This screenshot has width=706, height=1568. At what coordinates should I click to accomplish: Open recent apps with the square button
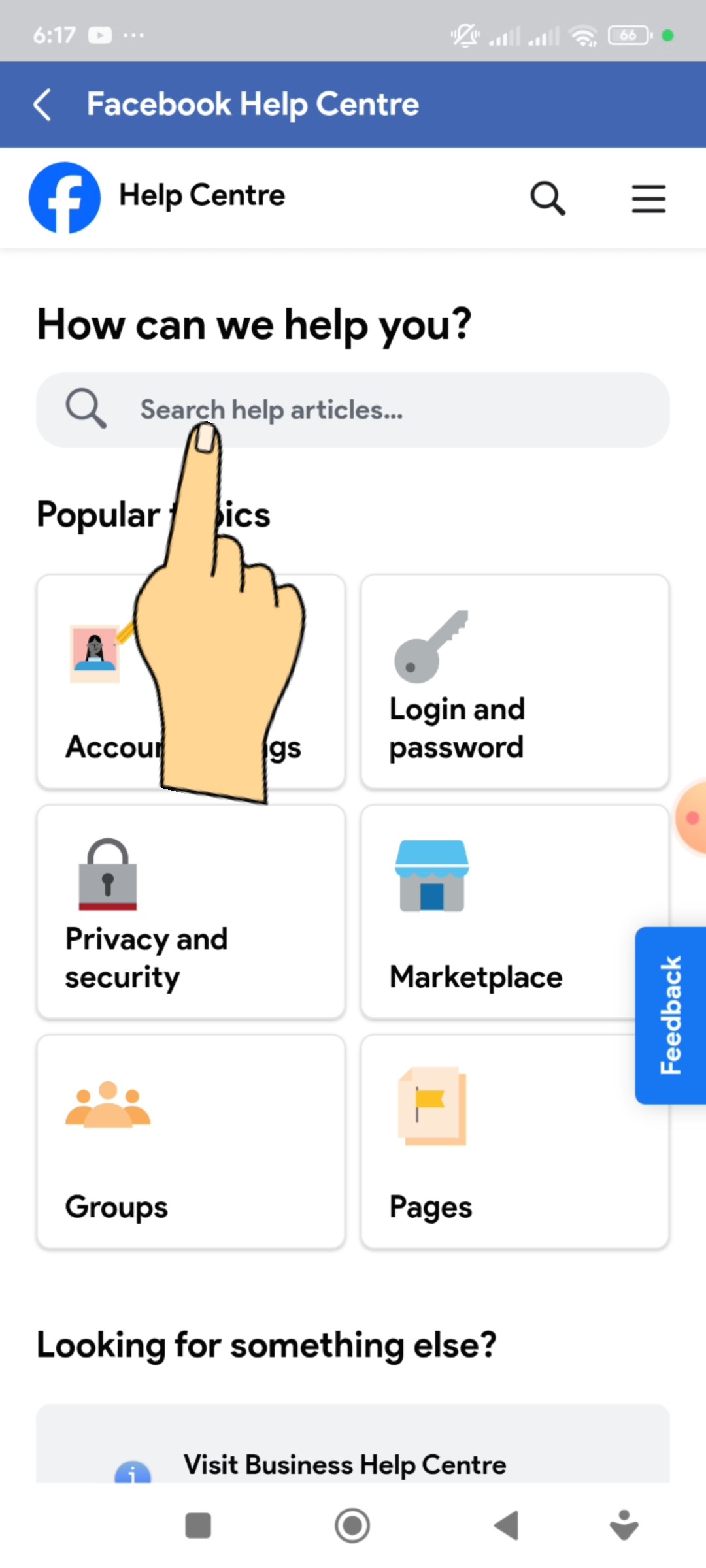coord(198,1526)
